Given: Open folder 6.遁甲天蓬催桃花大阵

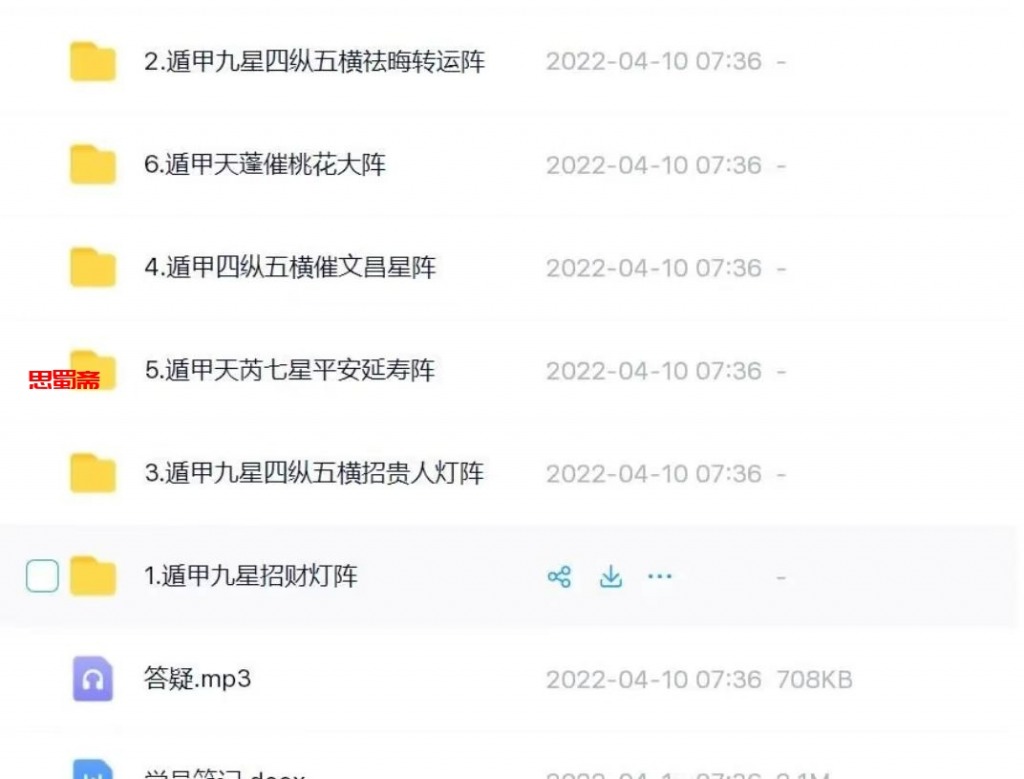Looking at the screenshot, I should click(265, 165).
